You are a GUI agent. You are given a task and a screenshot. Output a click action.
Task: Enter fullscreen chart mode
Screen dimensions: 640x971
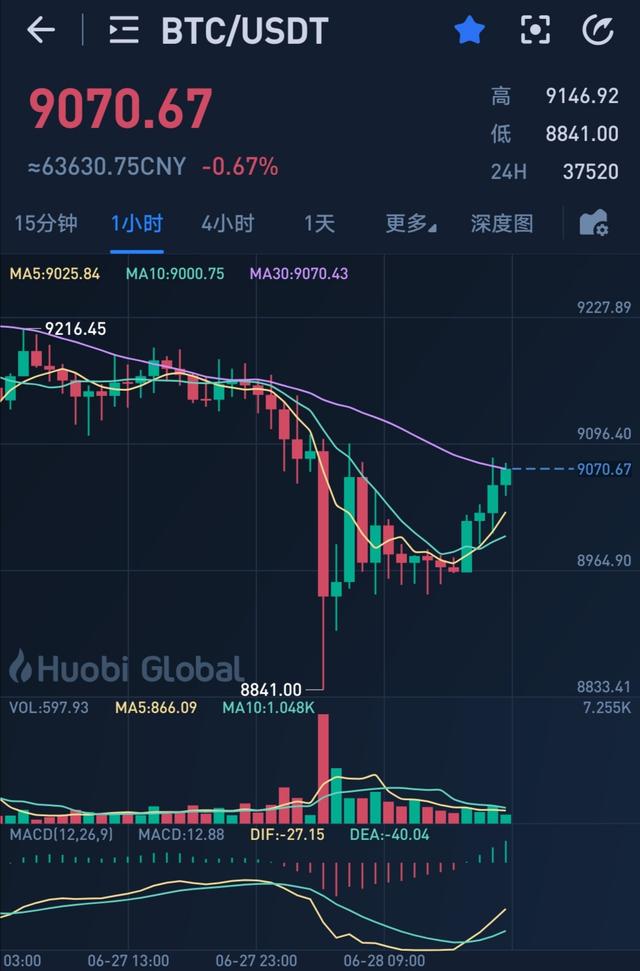tap(536, 30)
